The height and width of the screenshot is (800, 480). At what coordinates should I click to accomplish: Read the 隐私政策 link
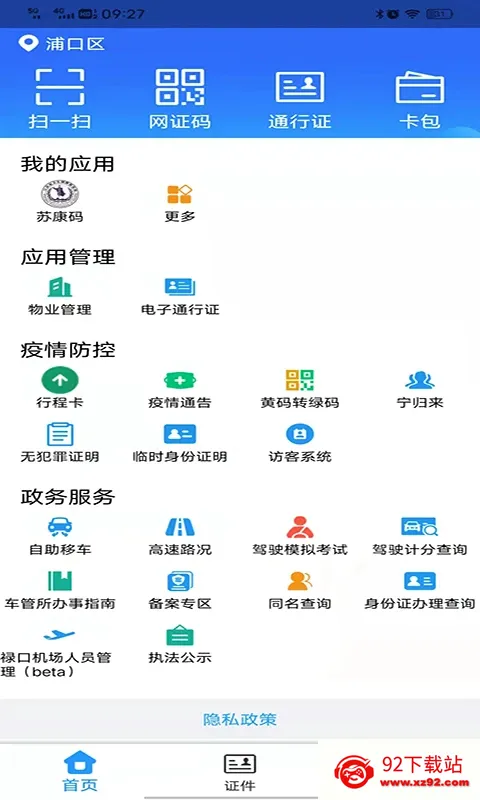[240, 719]
